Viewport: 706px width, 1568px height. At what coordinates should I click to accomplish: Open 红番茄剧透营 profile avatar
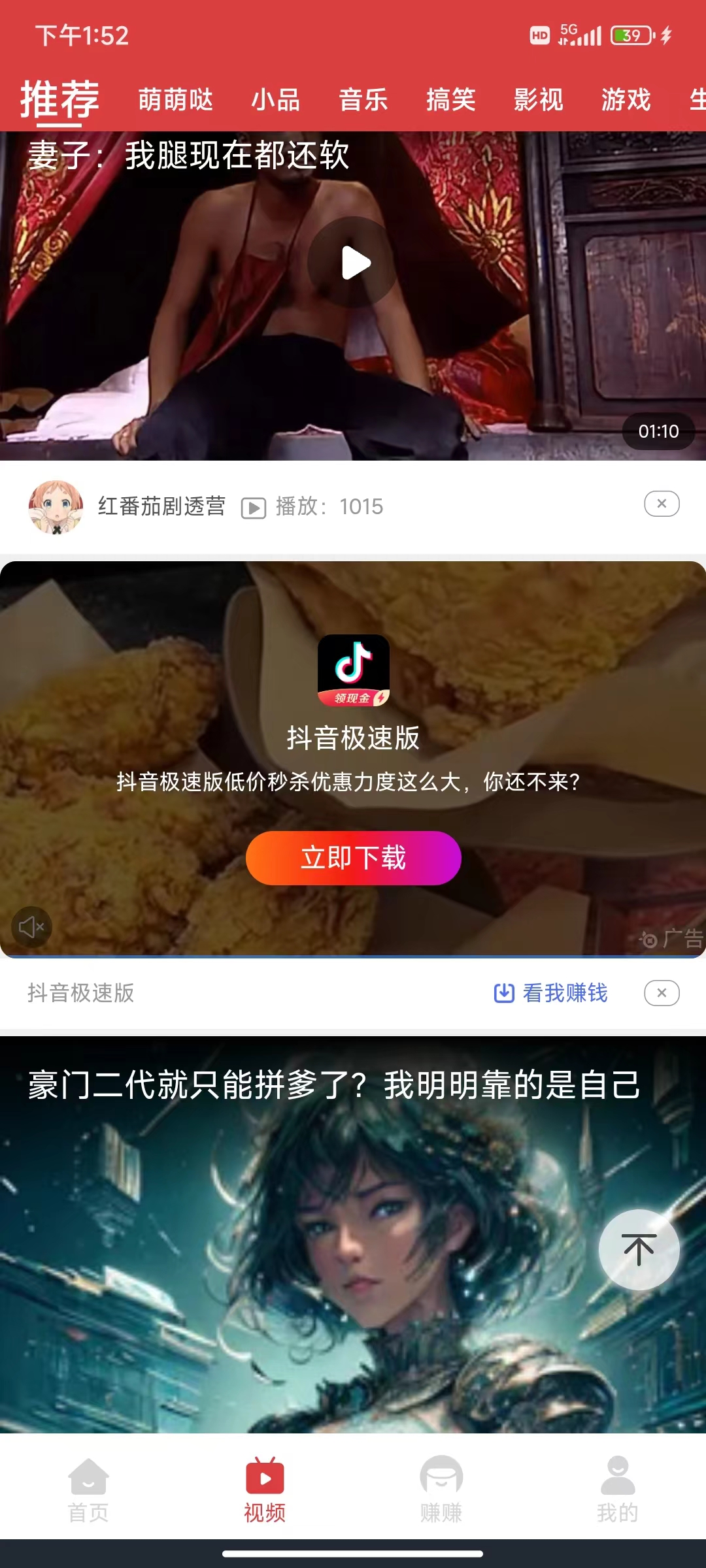tap(56, 507)
